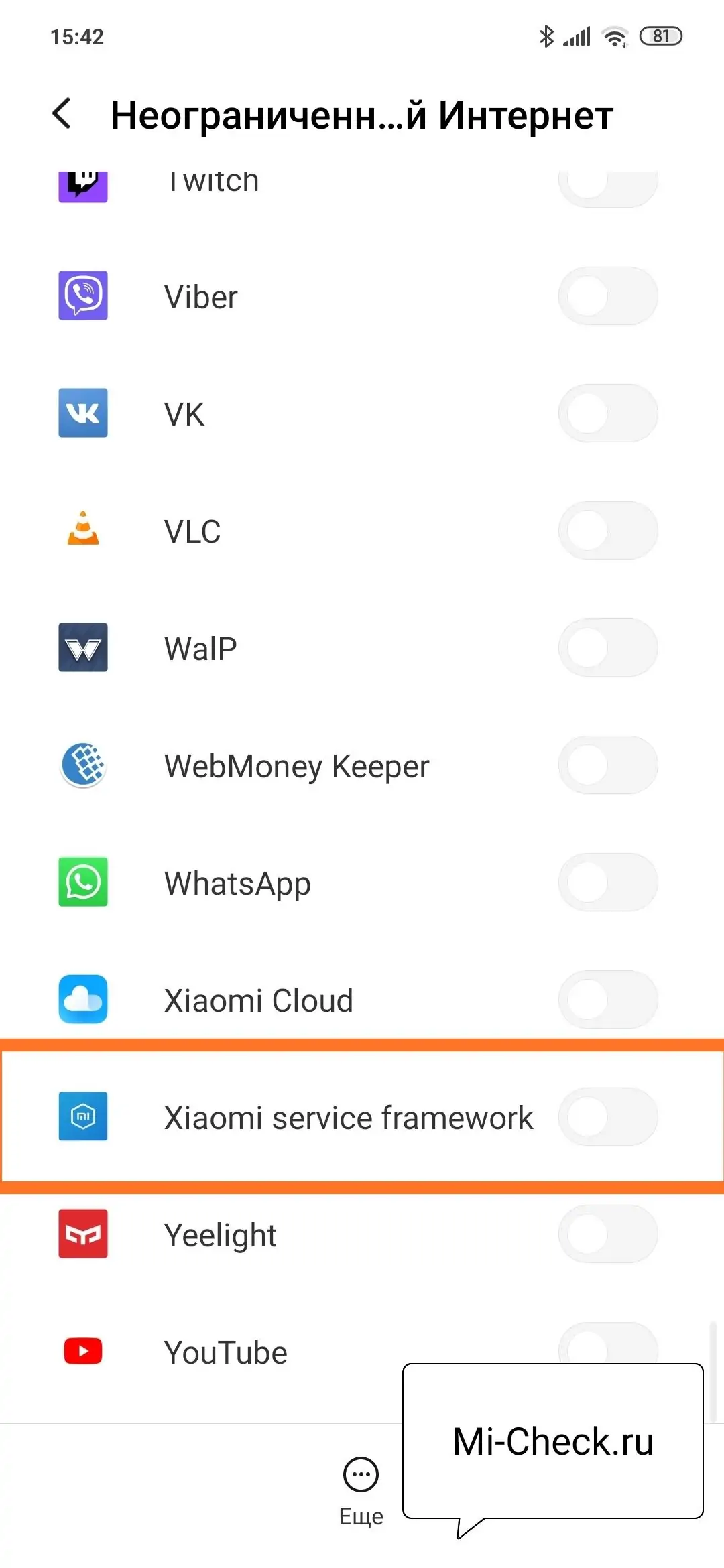Enable the Viber switch
The width and height of the screenshot is (724, 1568).
608,296
